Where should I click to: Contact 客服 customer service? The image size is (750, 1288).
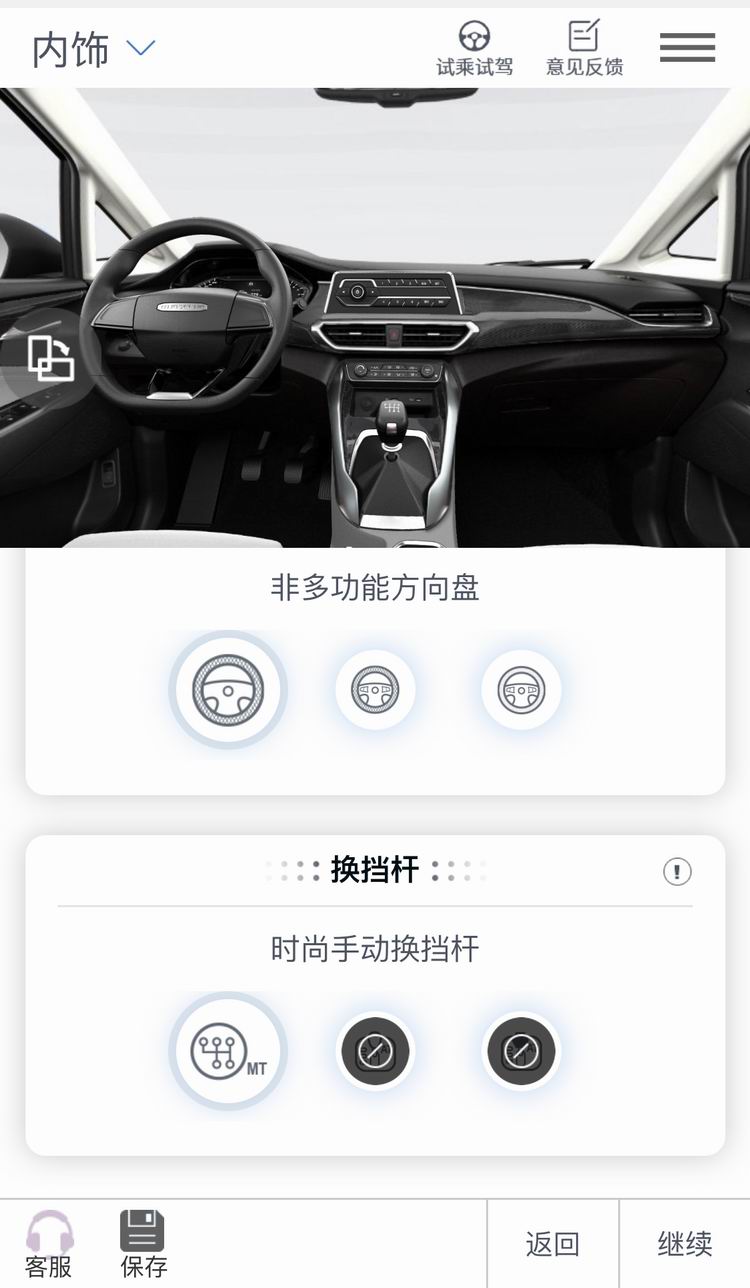click(x=49, y=1243)
